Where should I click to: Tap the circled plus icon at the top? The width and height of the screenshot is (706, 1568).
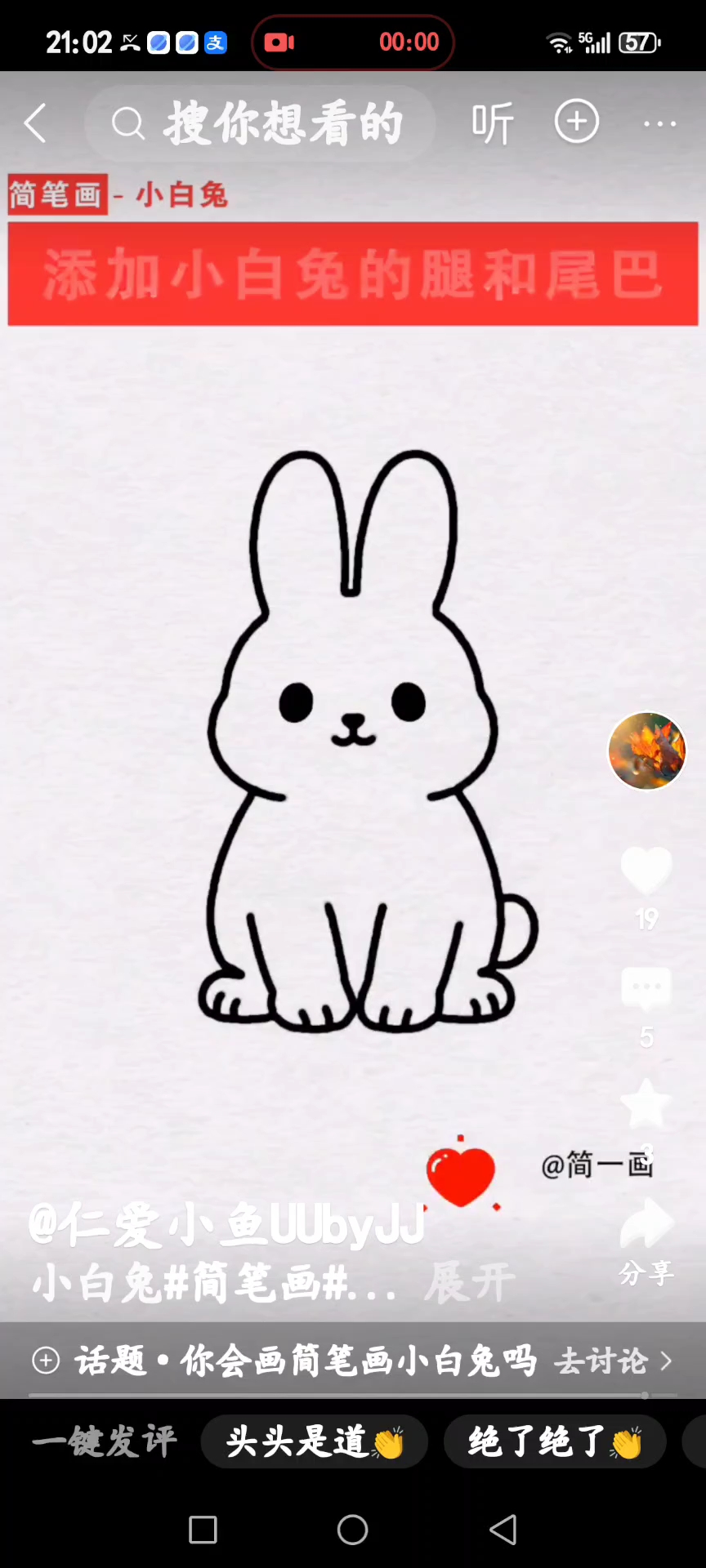tap(577, 122)
